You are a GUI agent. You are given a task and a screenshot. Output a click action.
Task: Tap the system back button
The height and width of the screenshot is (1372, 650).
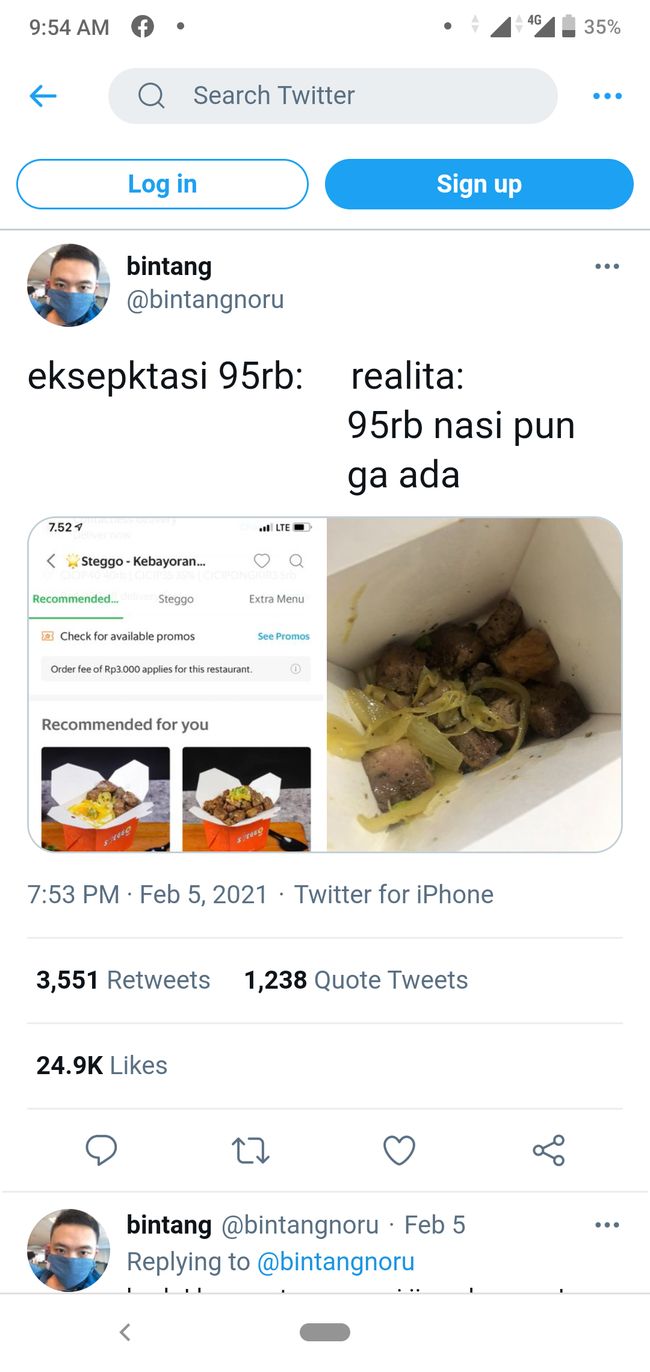point(125,1332)
